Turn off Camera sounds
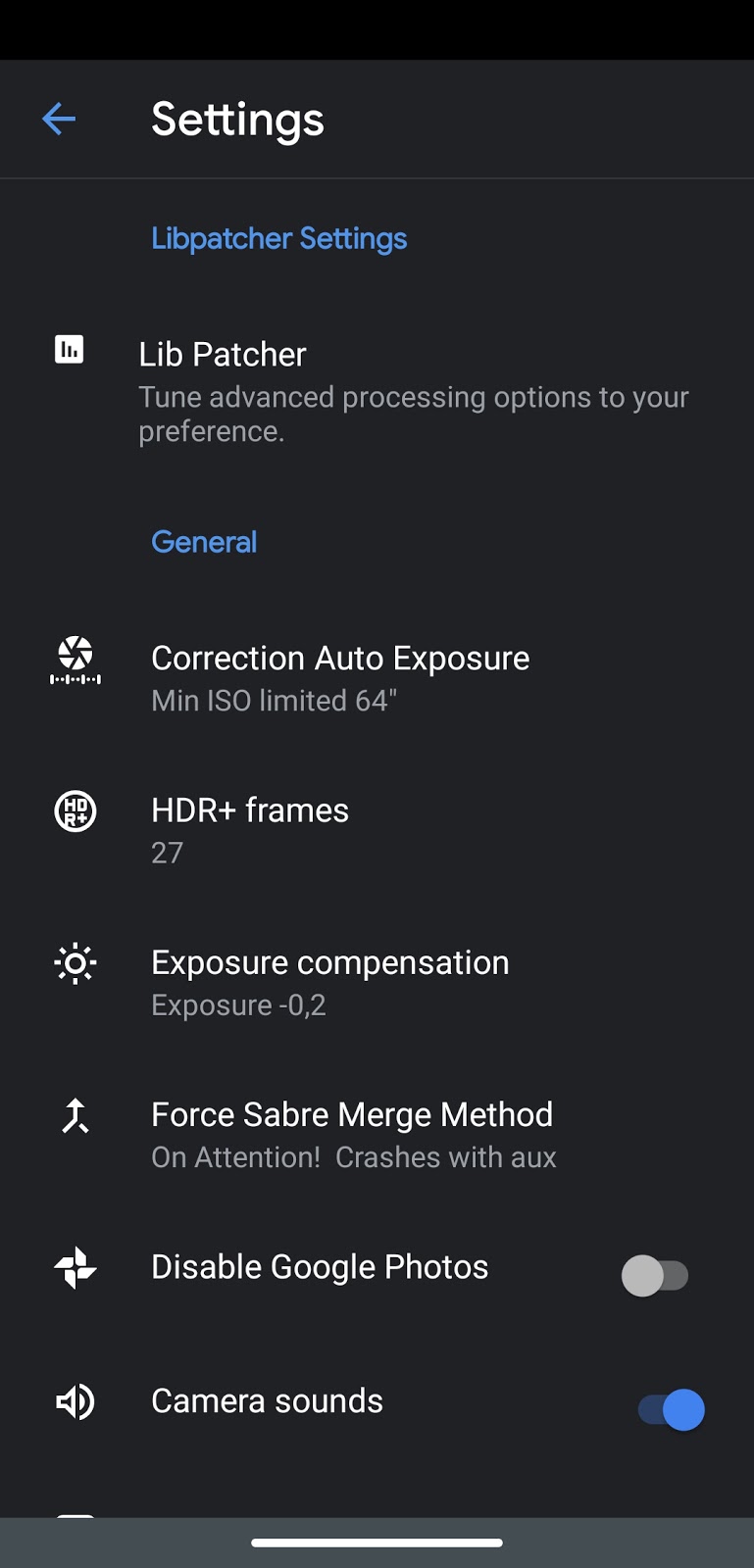This screenshot has width=754, height=1568. 671,1409
